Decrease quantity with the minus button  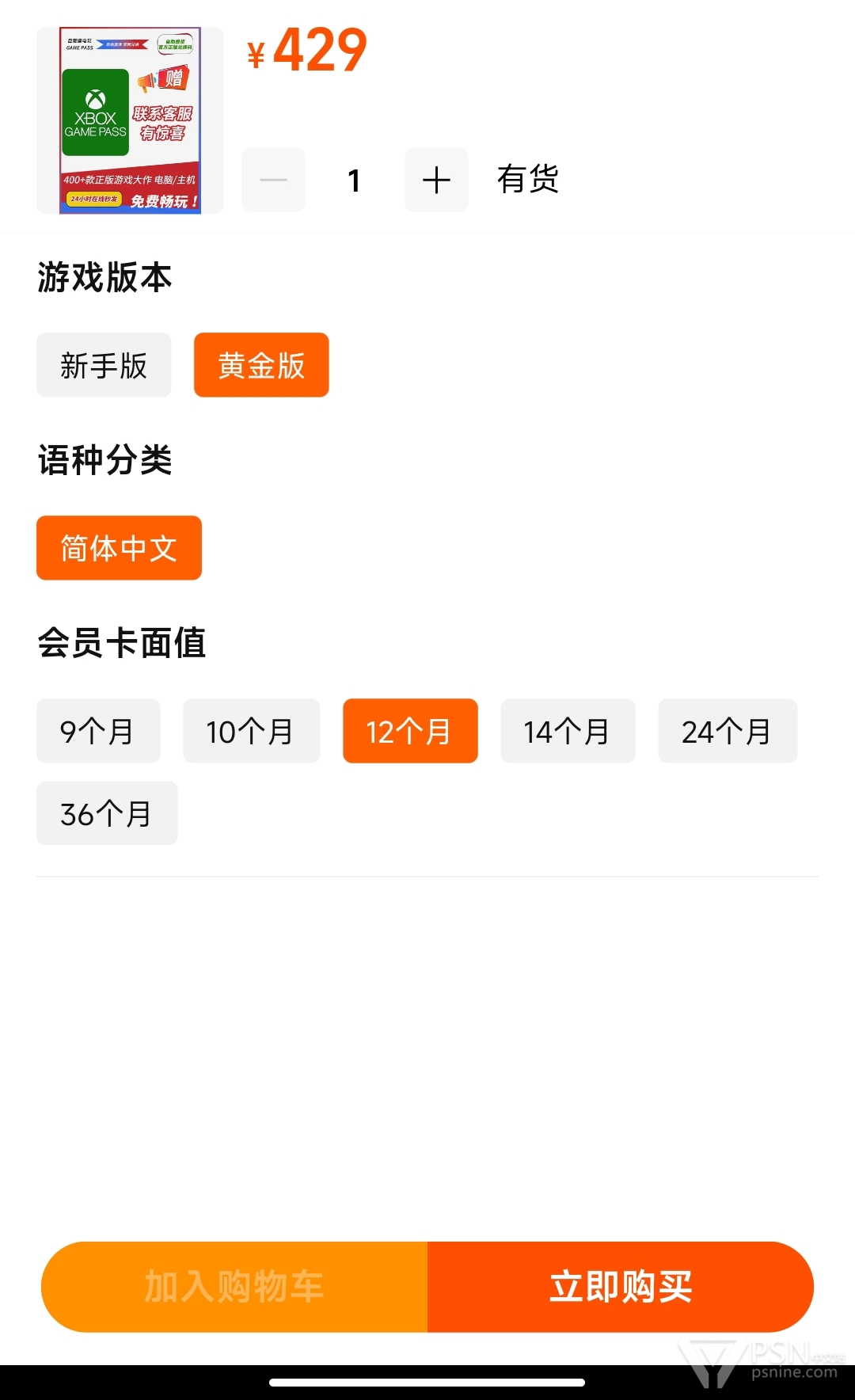tap(273, 180)
